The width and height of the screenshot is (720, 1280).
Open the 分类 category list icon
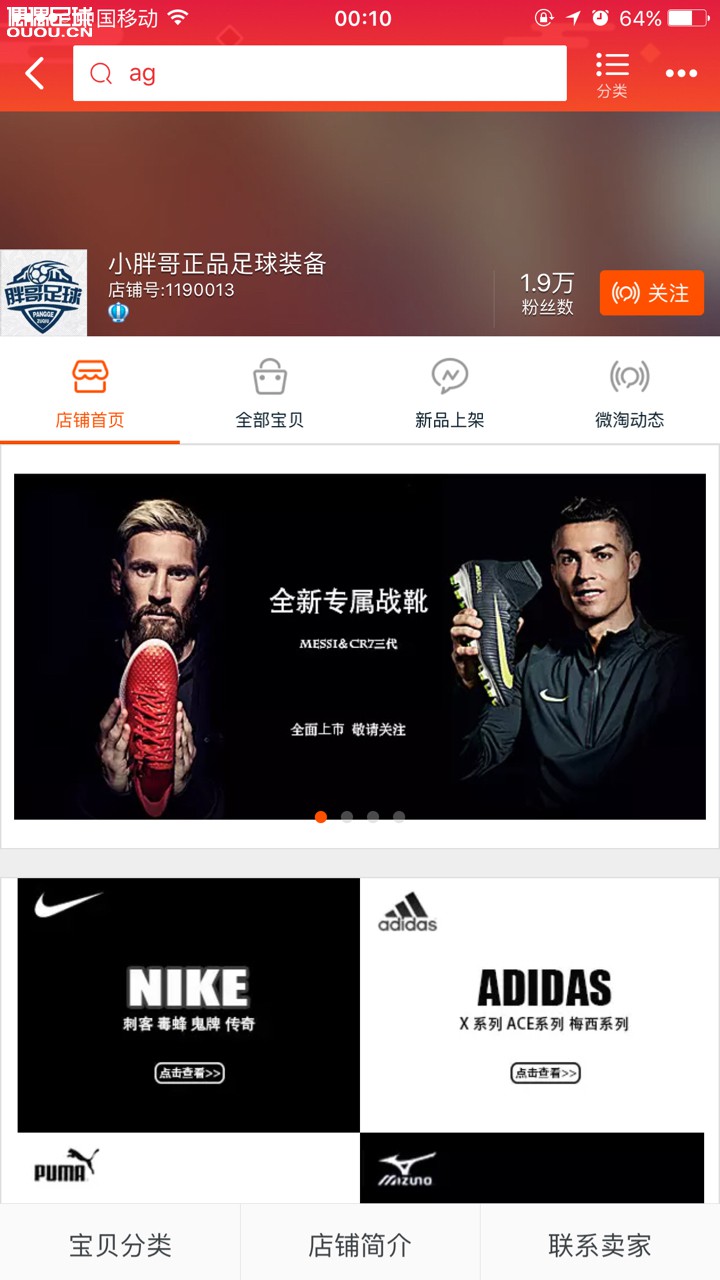pos(612,75)
